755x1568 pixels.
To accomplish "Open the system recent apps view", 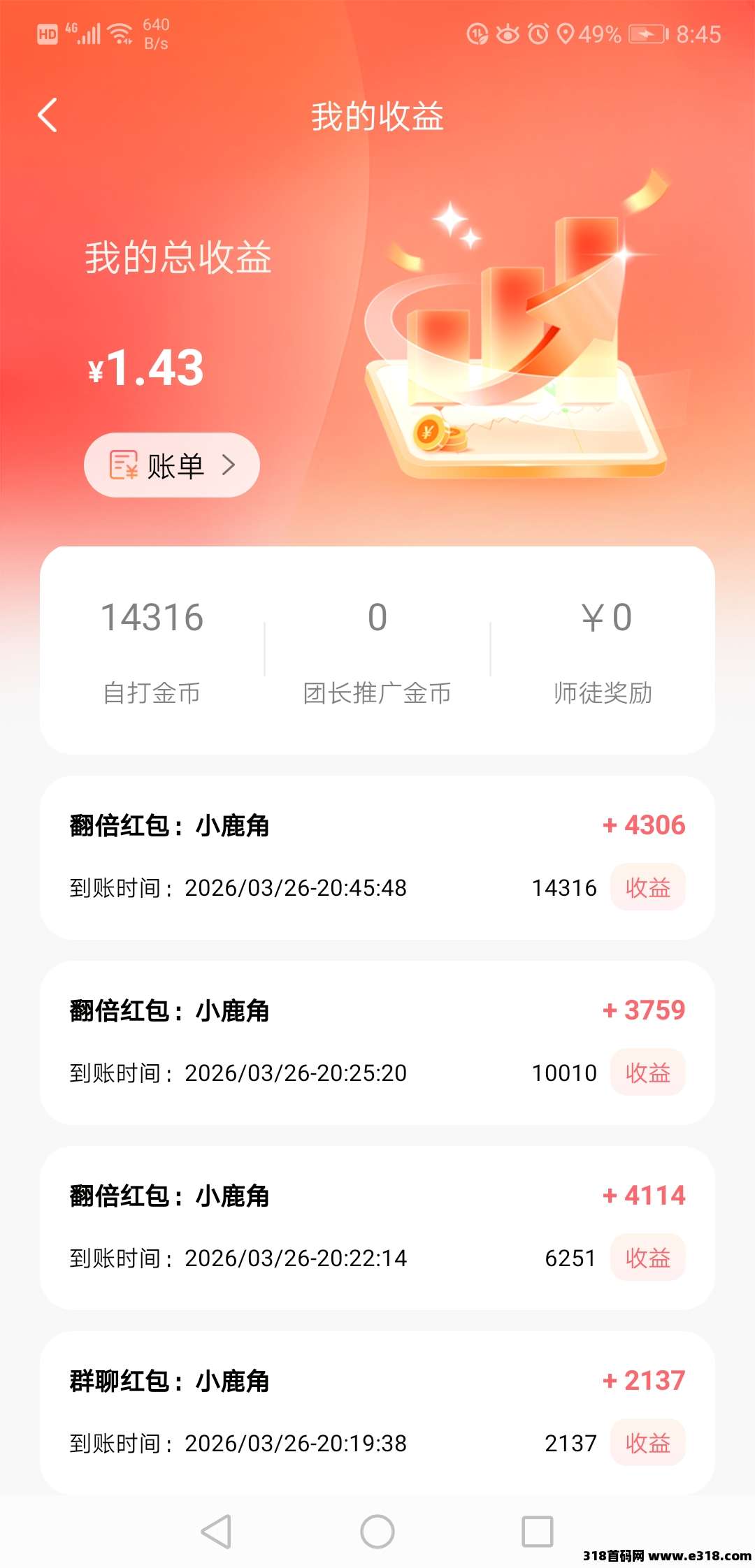I will coord(537,1532).
